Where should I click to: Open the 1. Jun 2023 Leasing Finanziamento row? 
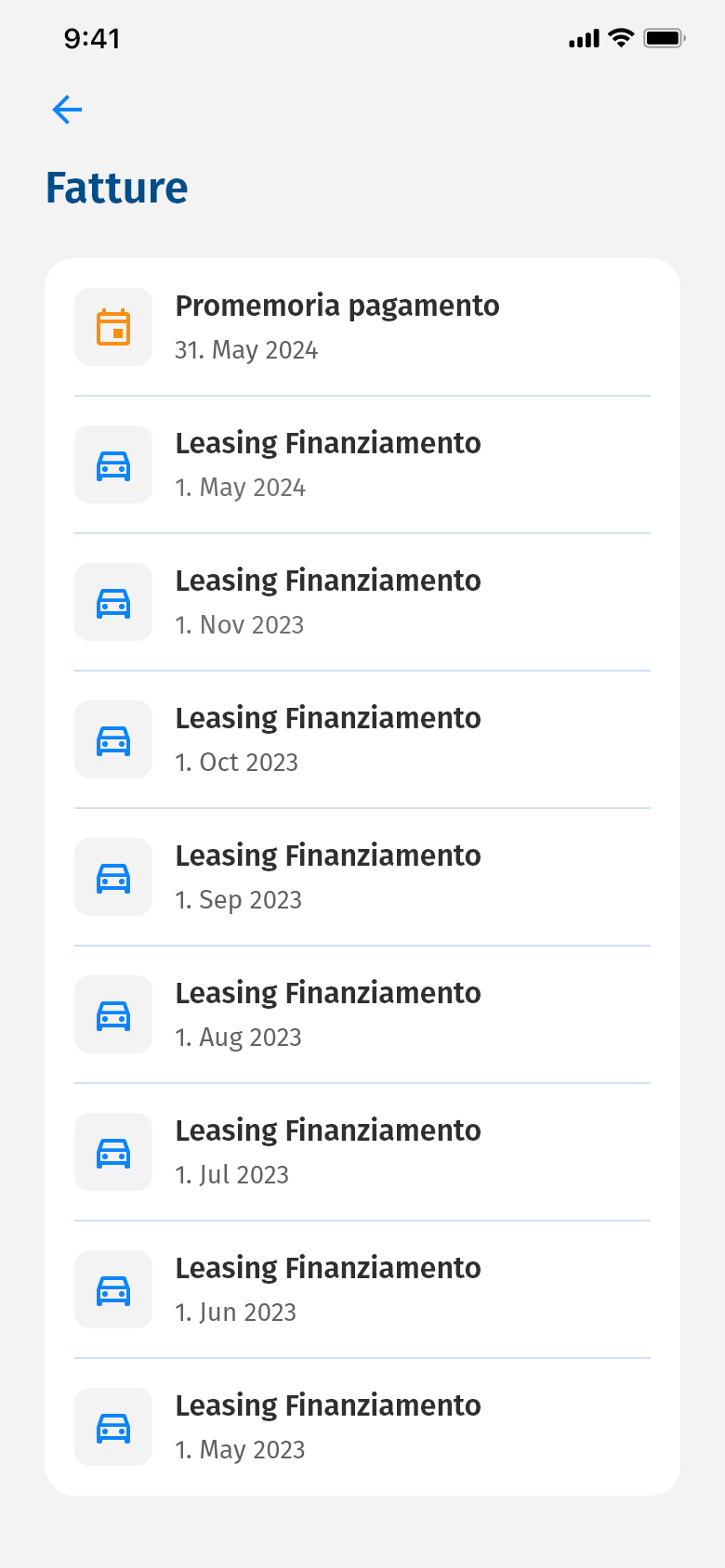362,1289
